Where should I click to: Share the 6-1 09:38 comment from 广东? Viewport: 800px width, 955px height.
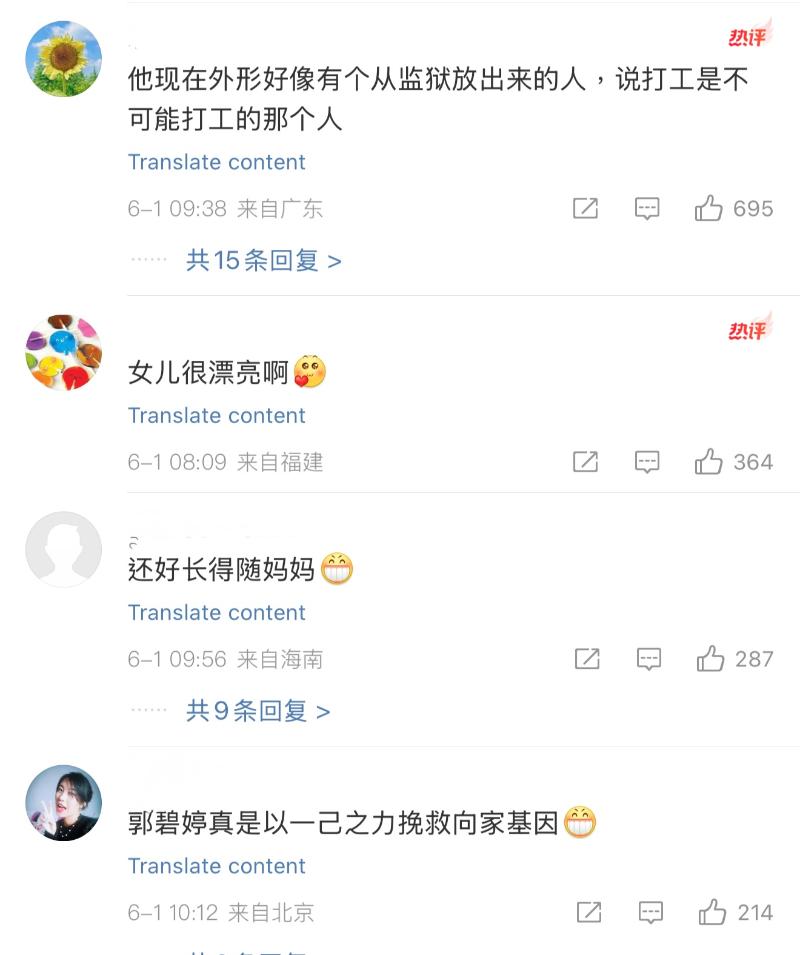[x=585, y=209]
